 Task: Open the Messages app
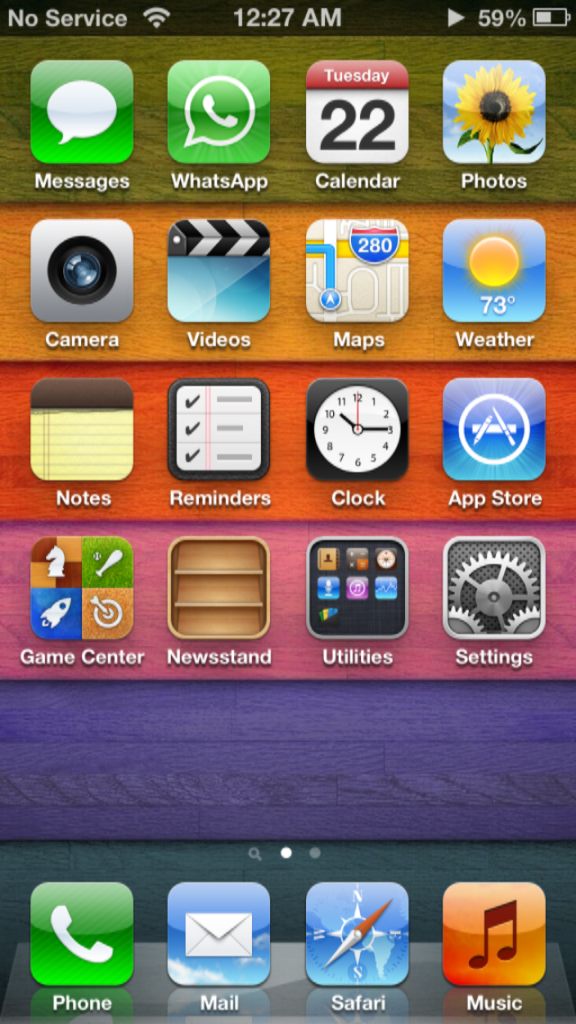tap(82, 112)
